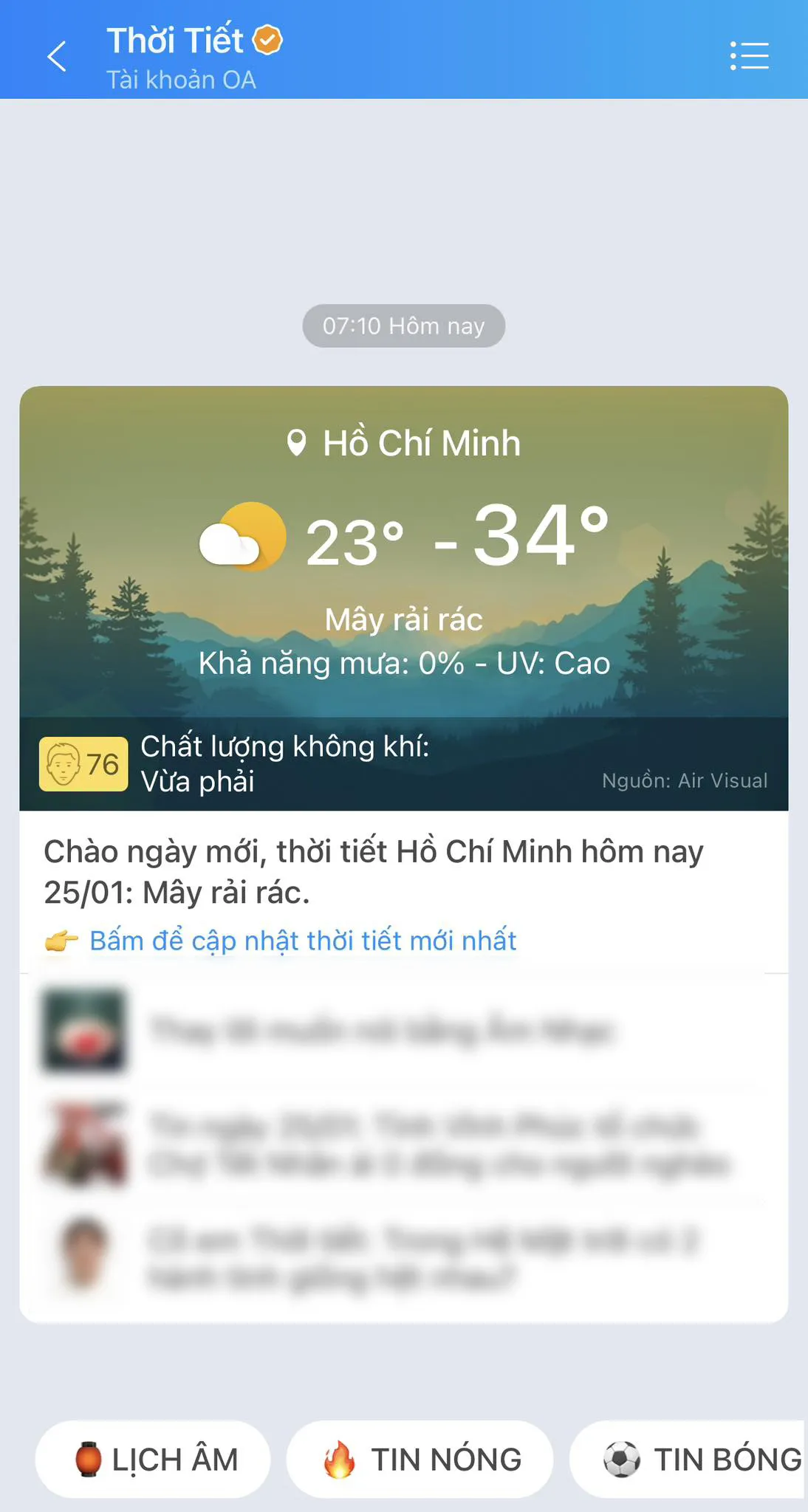Screen dimensions: 808x1512
Task: Tap the verified badge next to Thời Tiết
Action: tap(268, 41)
